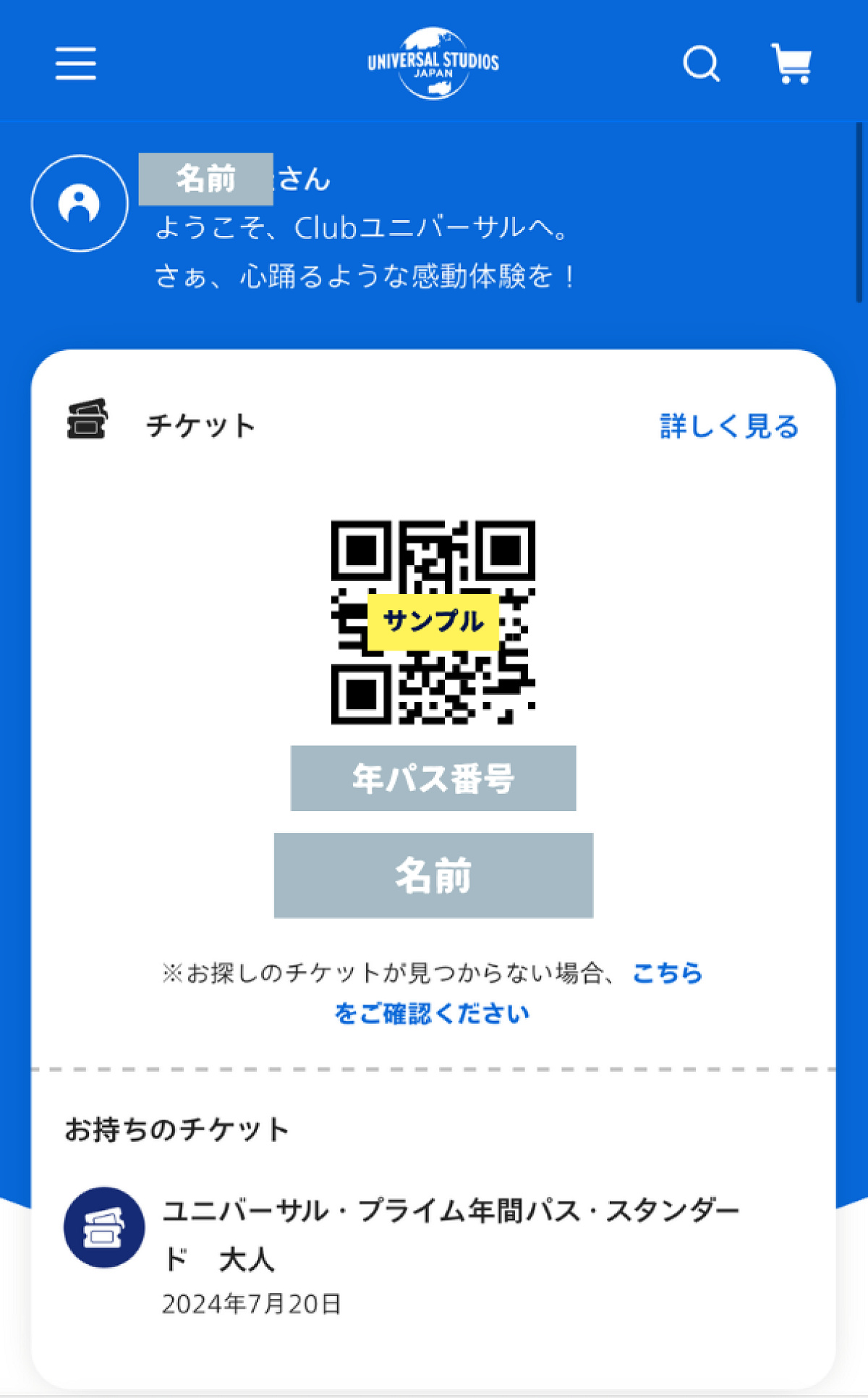Click the サンプル label on the QR code
This screenshot has height=1398, width=868.
(x=433, y=621)
